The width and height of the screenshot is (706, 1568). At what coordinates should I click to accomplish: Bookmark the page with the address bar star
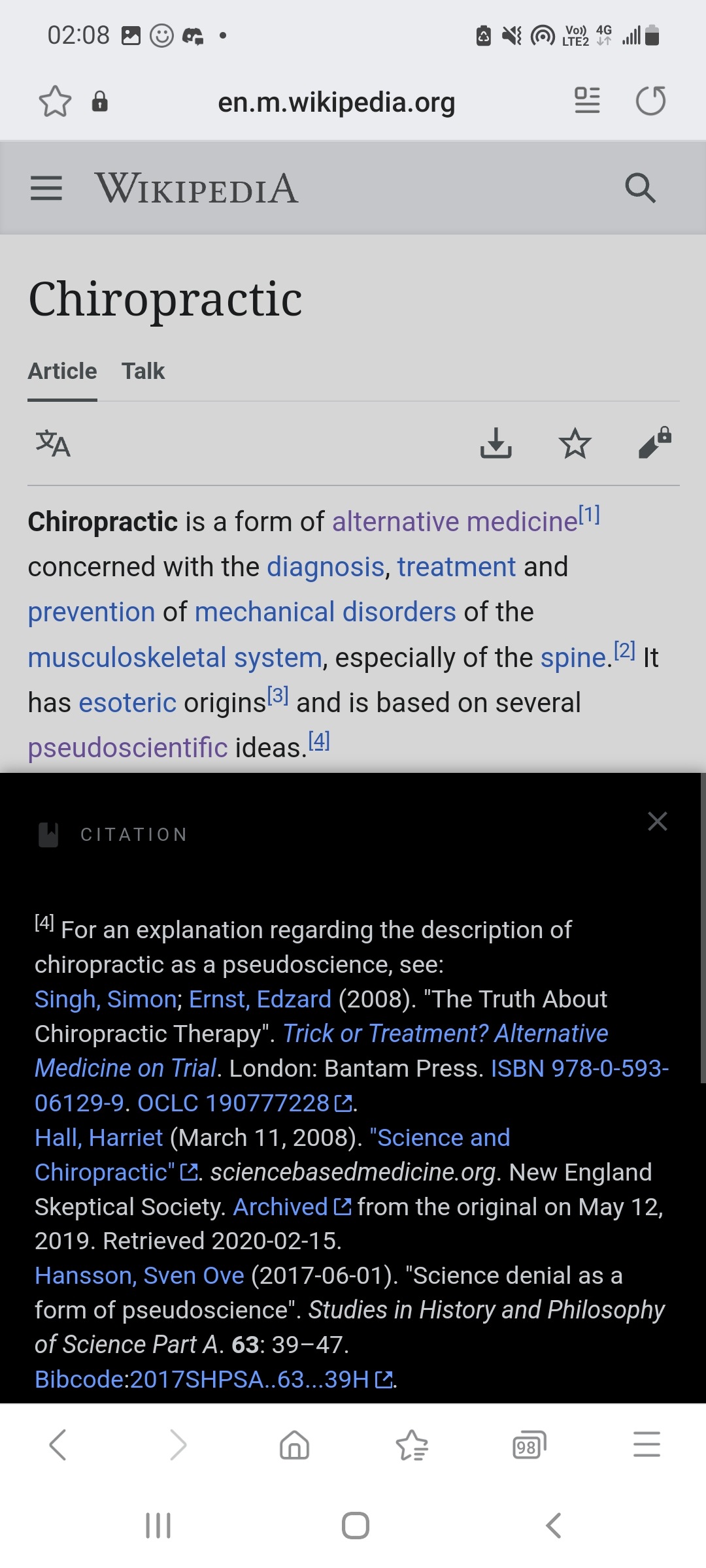(x=55, y=101)
